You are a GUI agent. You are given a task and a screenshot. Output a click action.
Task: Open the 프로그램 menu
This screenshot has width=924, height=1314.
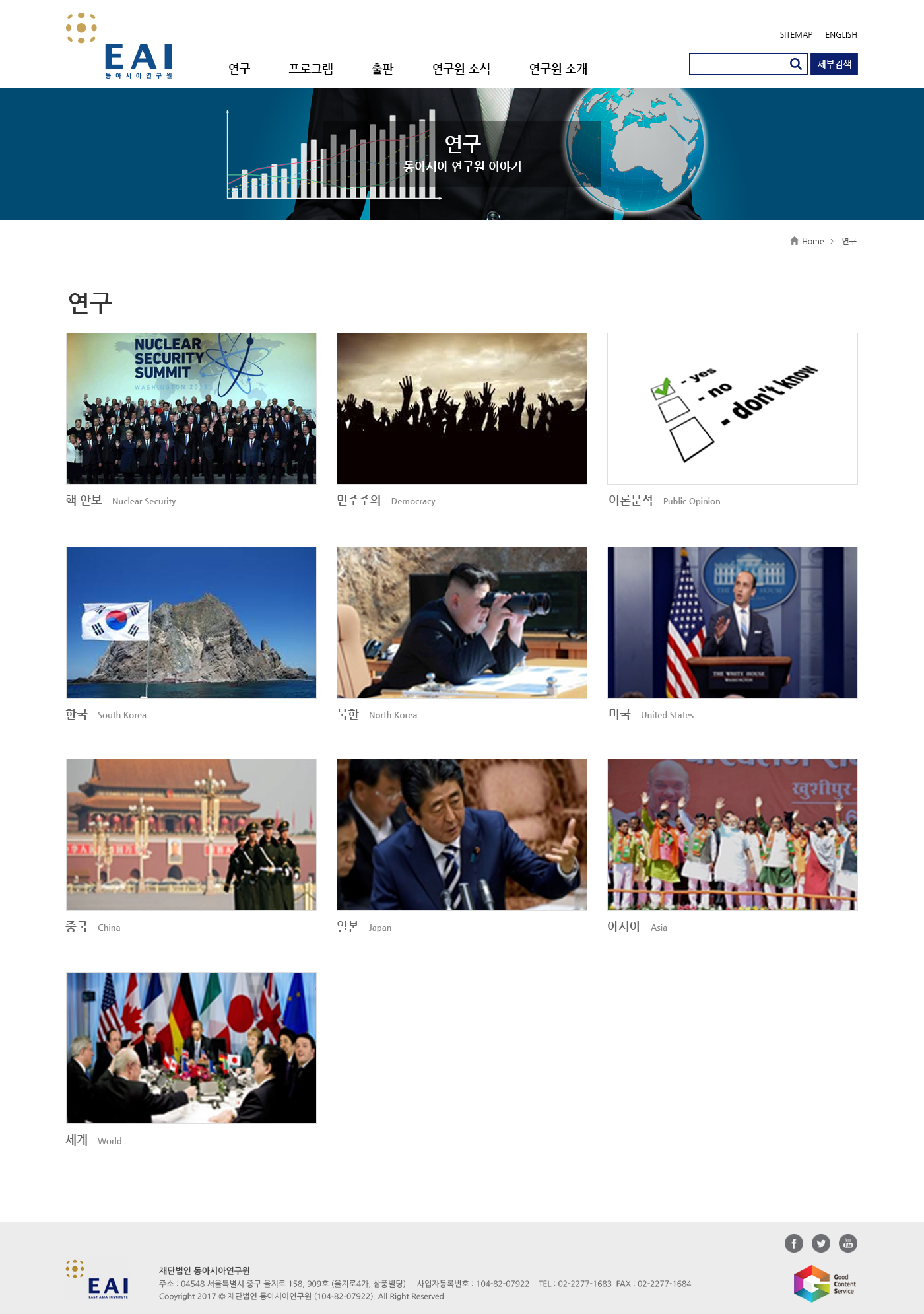tap(311, 69)
